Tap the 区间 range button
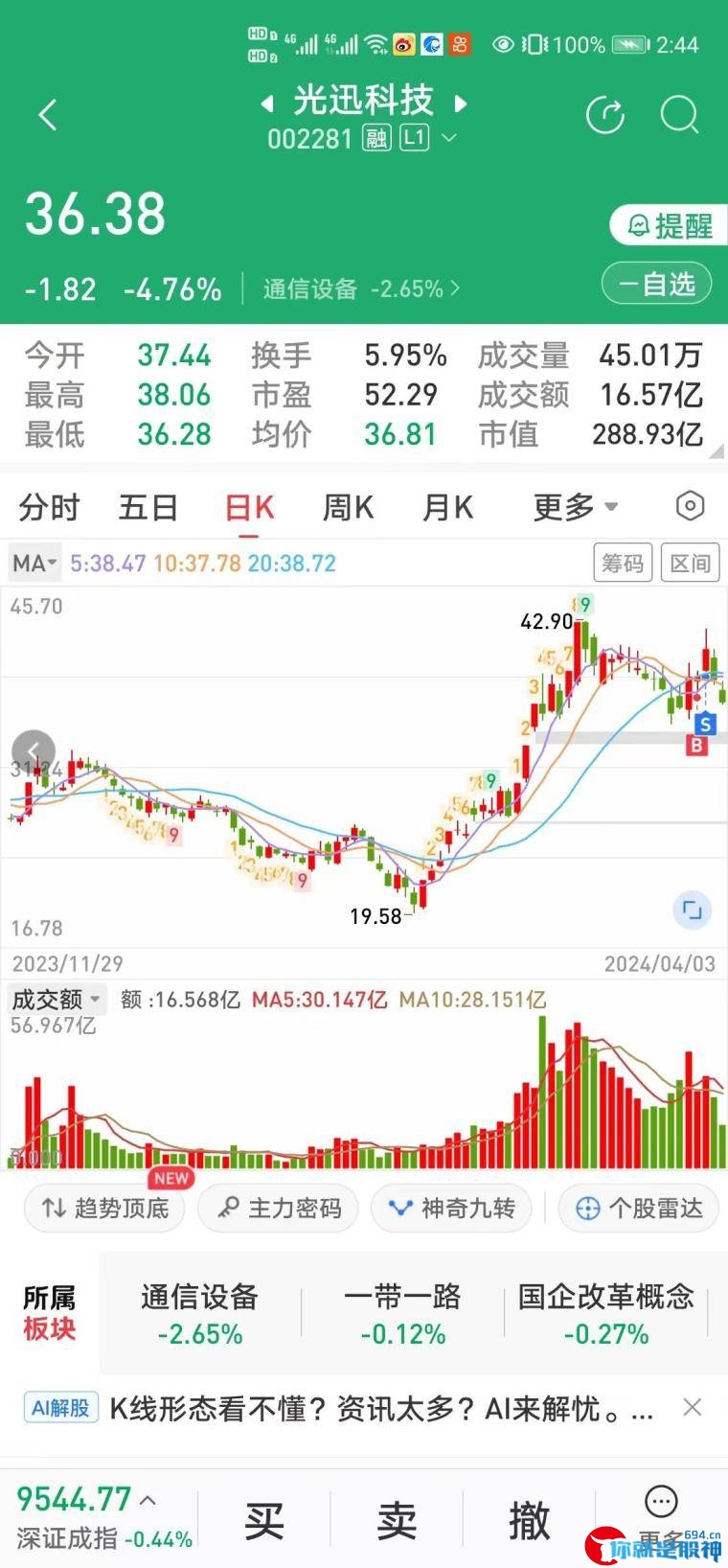Screen dimensions: 728x1568 690,563
